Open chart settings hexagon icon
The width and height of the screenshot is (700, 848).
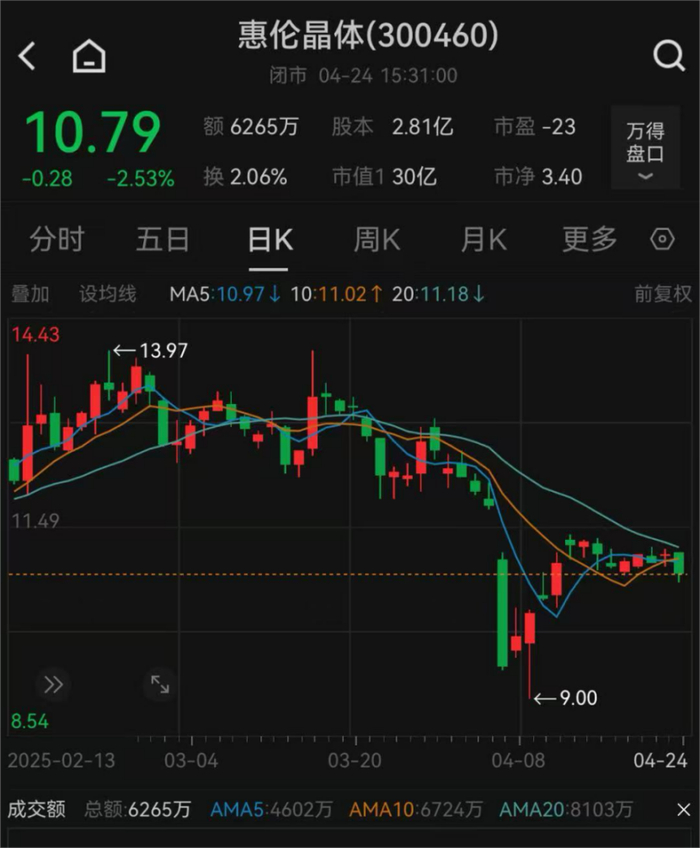click(662, 240)
